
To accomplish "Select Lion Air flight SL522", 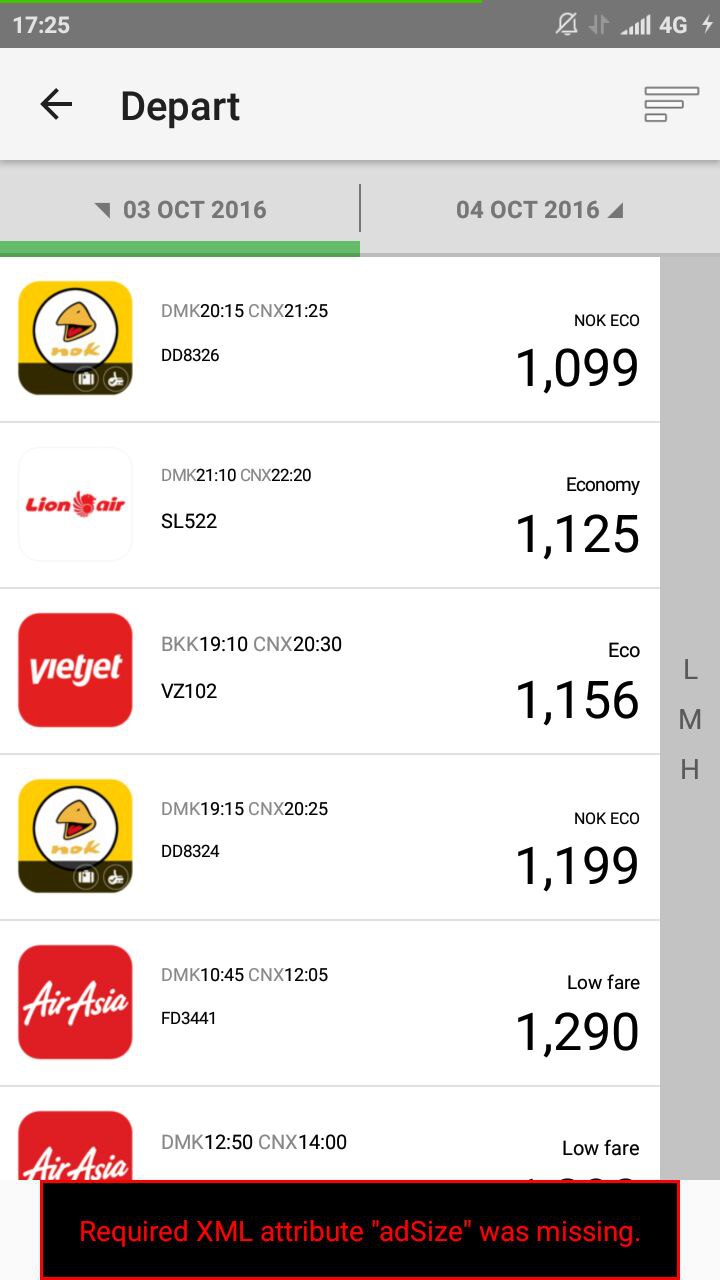I will [x=330, y=506].
